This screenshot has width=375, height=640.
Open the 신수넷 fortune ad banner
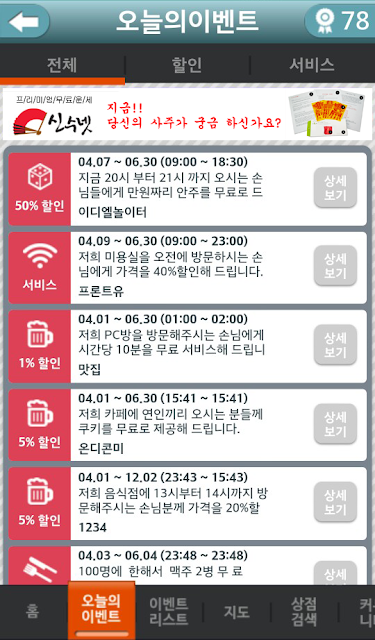[x=187, y=114]
